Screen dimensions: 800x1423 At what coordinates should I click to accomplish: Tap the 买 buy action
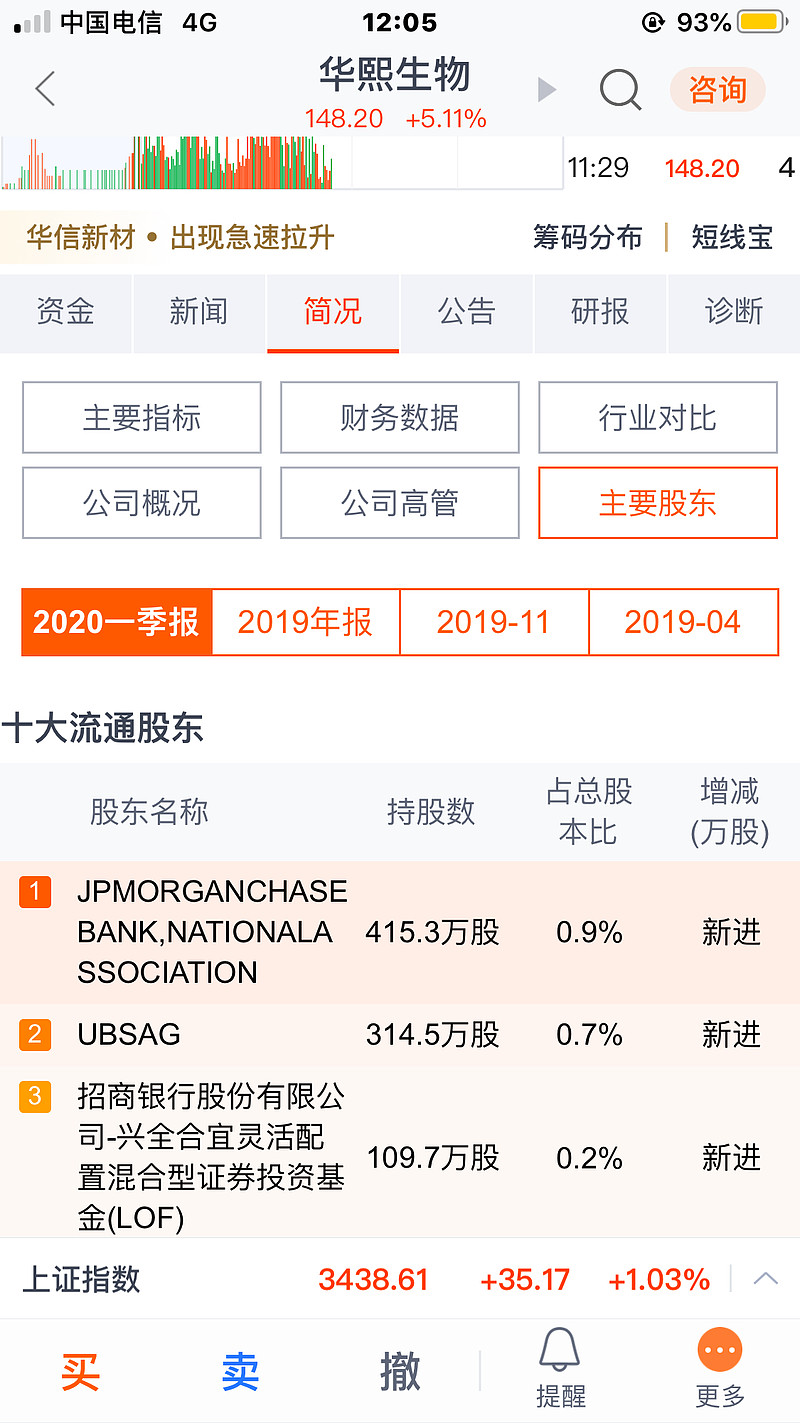pyautogui.click(x=79, y=1372)
